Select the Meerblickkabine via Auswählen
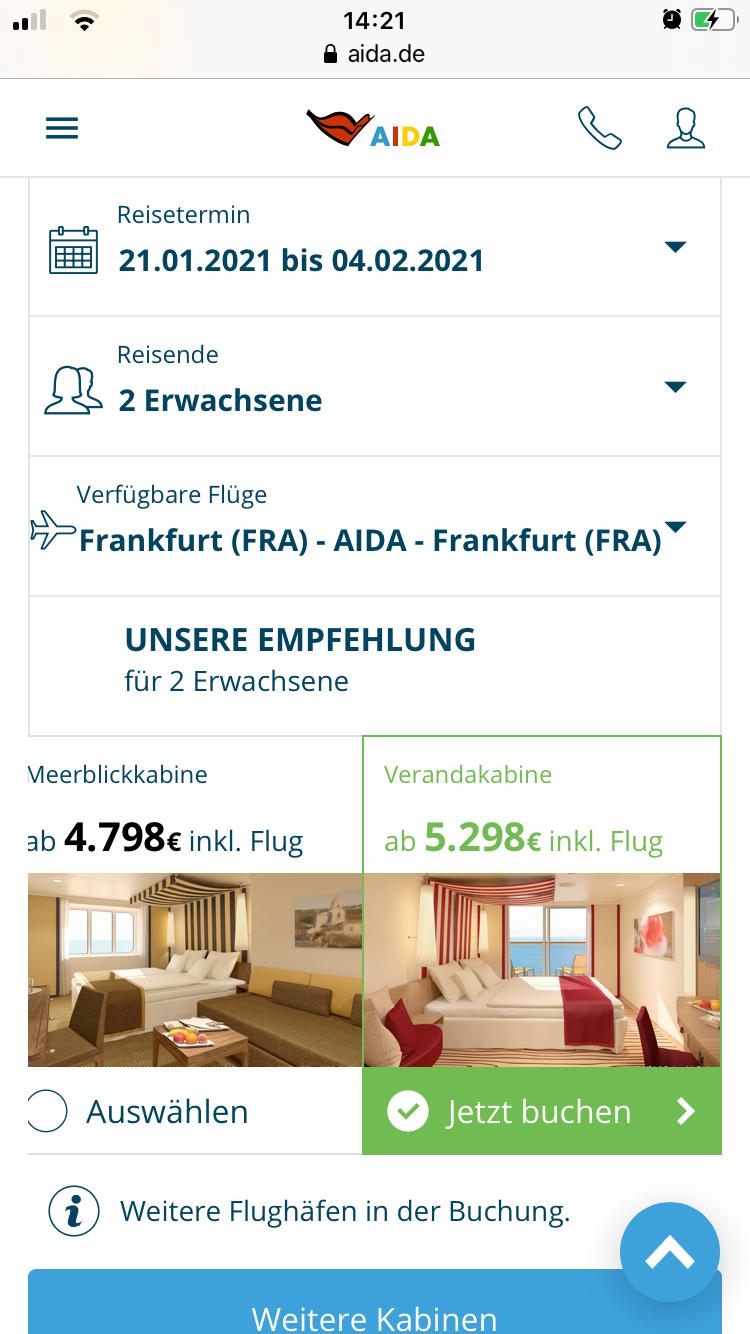 140,1111
